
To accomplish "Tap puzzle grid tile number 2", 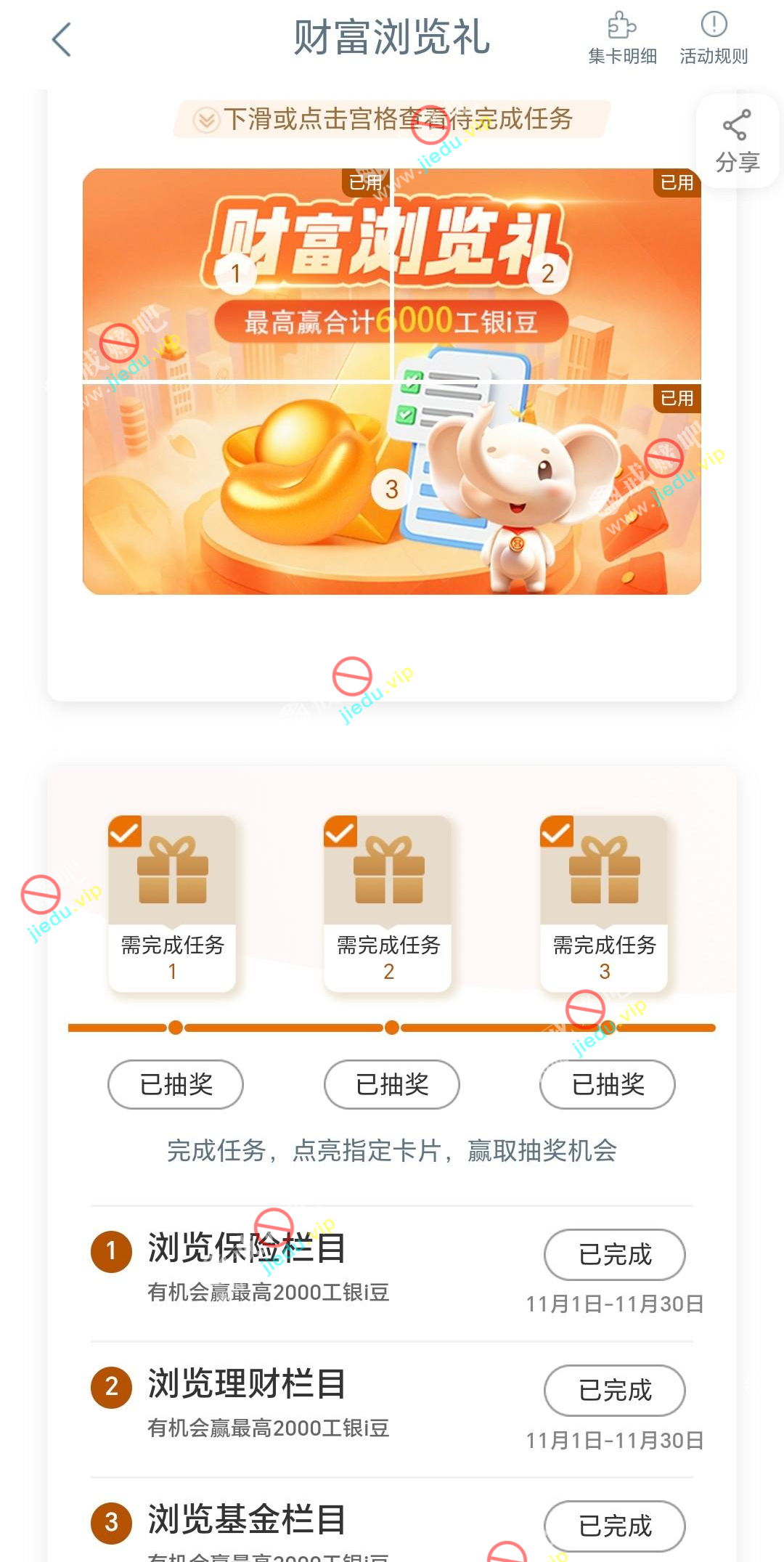I will (547, 274).
